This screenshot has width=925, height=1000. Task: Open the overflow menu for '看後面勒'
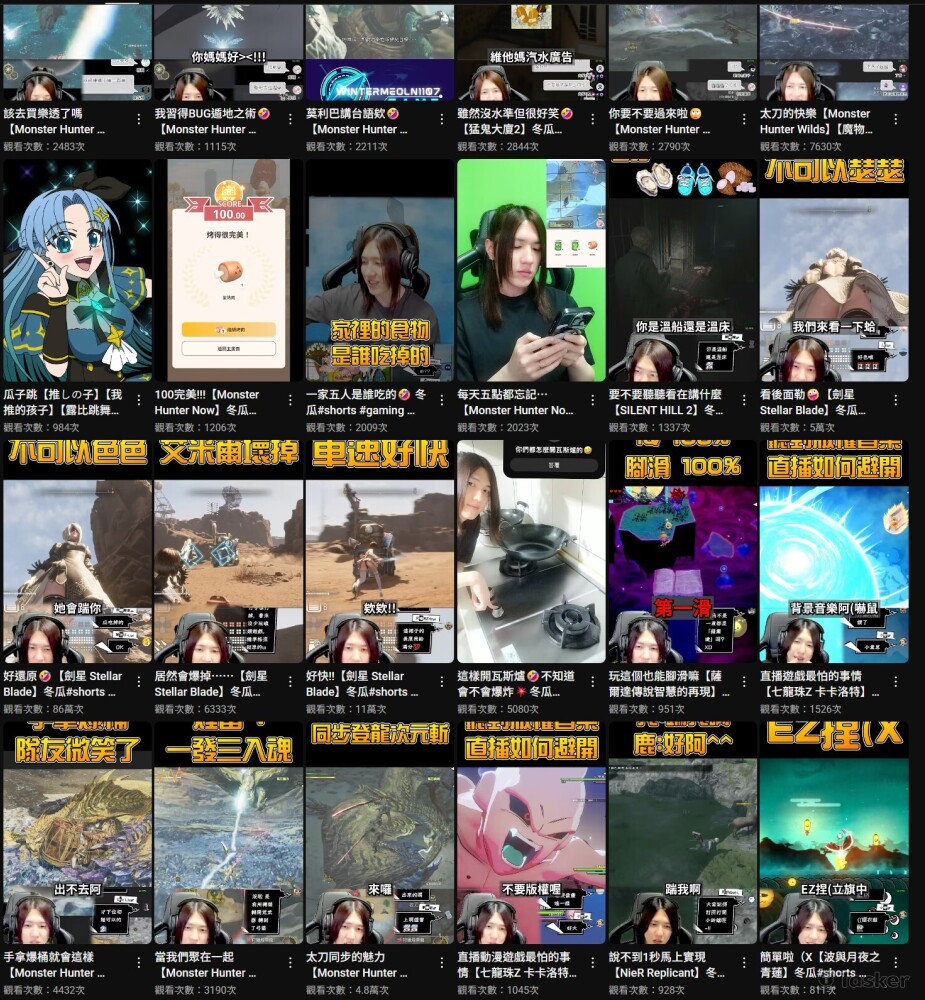point(894,402)
